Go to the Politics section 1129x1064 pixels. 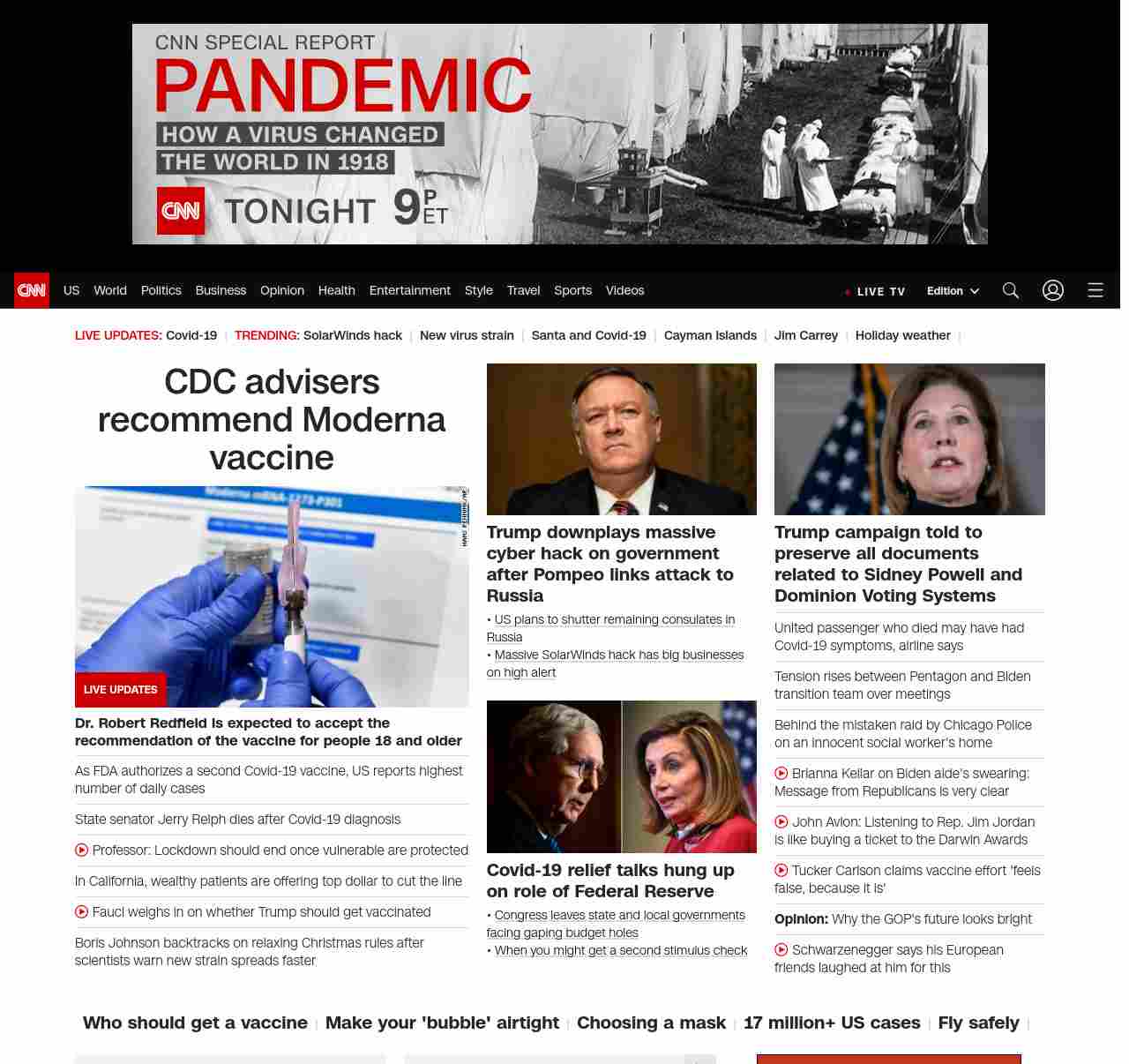[161, 290]
